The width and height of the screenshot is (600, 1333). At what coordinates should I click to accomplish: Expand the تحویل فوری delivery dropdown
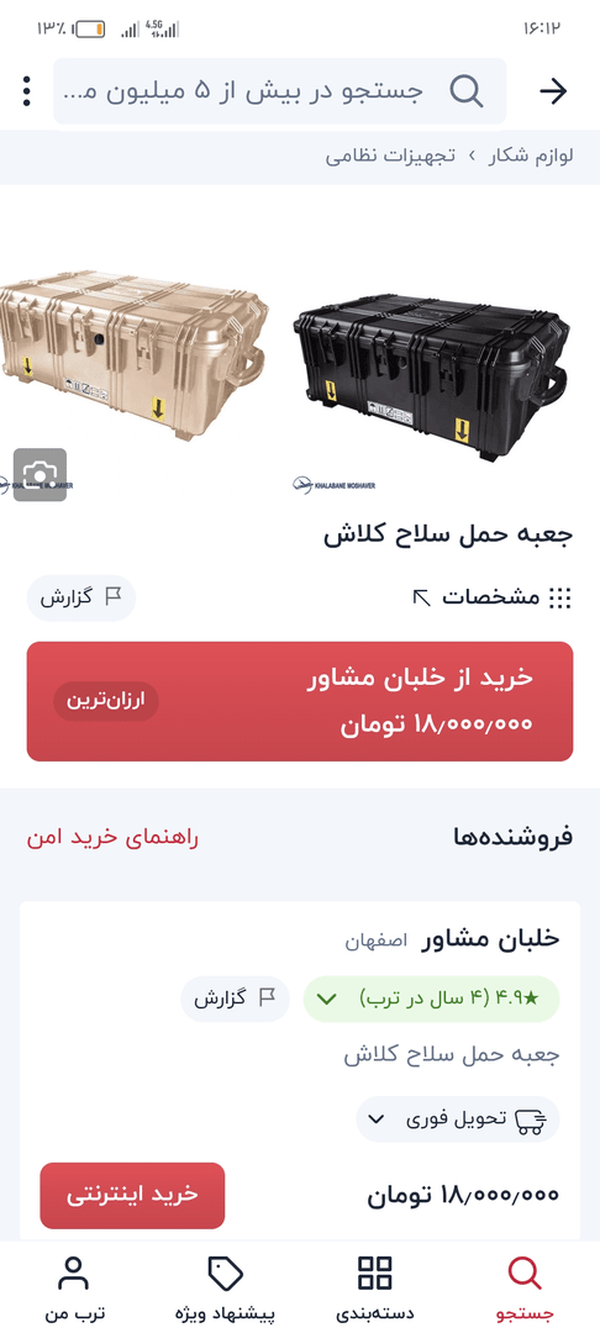pyautogui.click(x=457, y=1119)
